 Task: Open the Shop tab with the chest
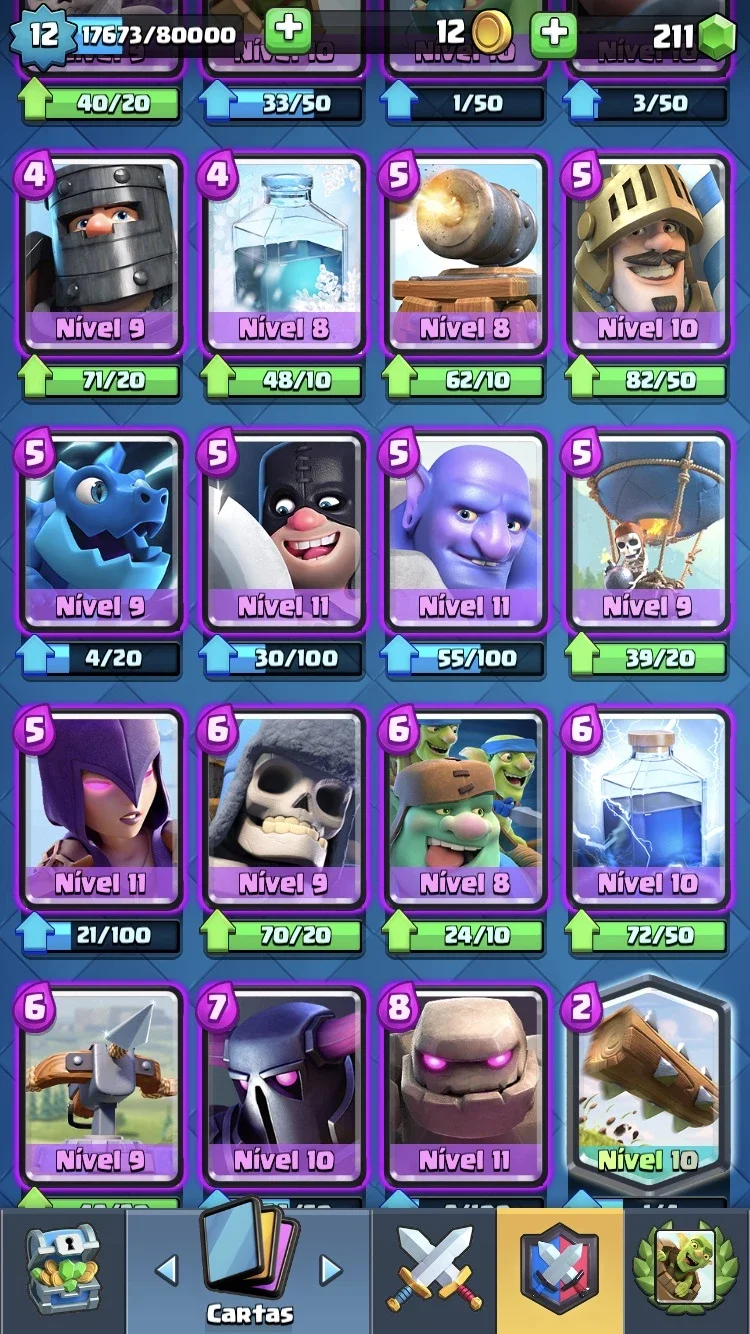point(63,1270)
